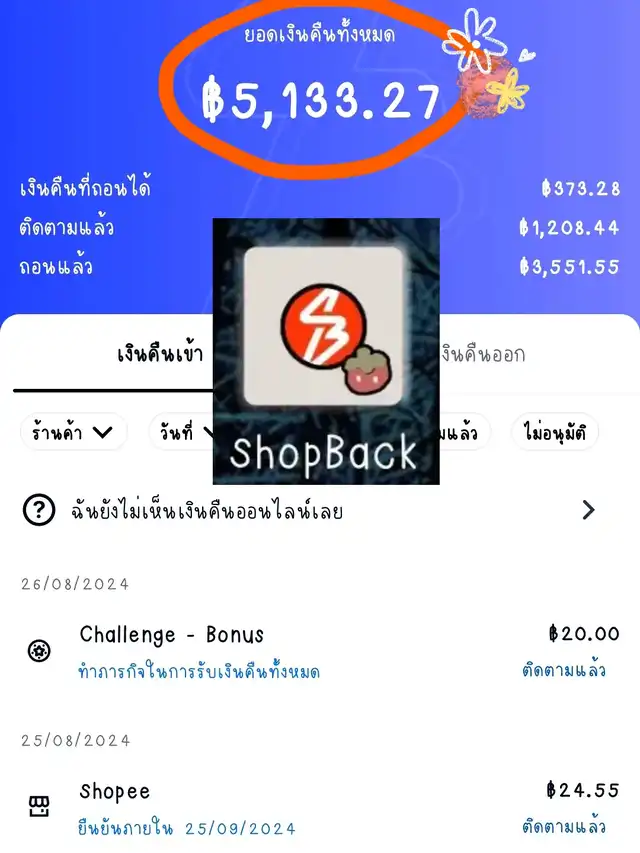Open the ร้านค้า filter dropdown

click(74, 432)
